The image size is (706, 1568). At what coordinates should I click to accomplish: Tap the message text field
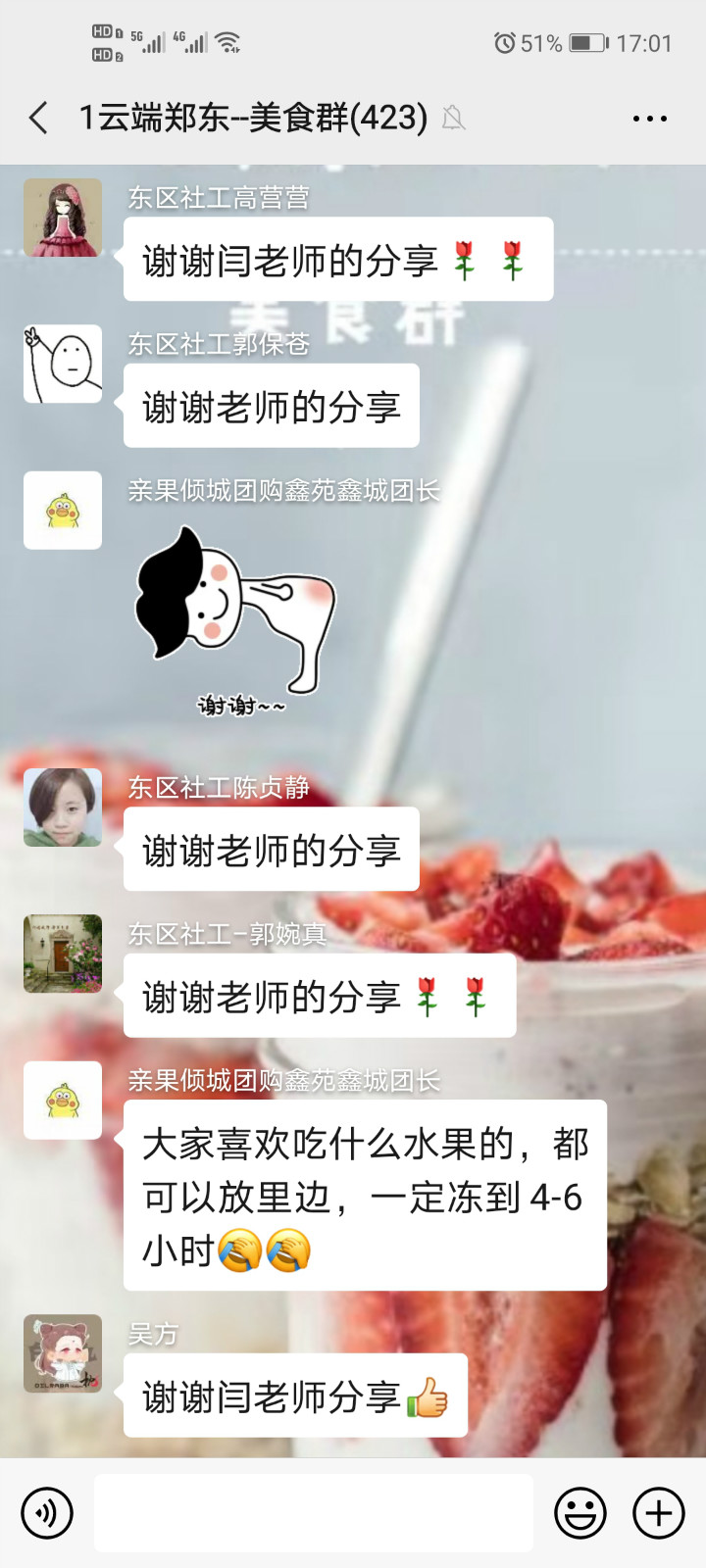point(314,1513)
